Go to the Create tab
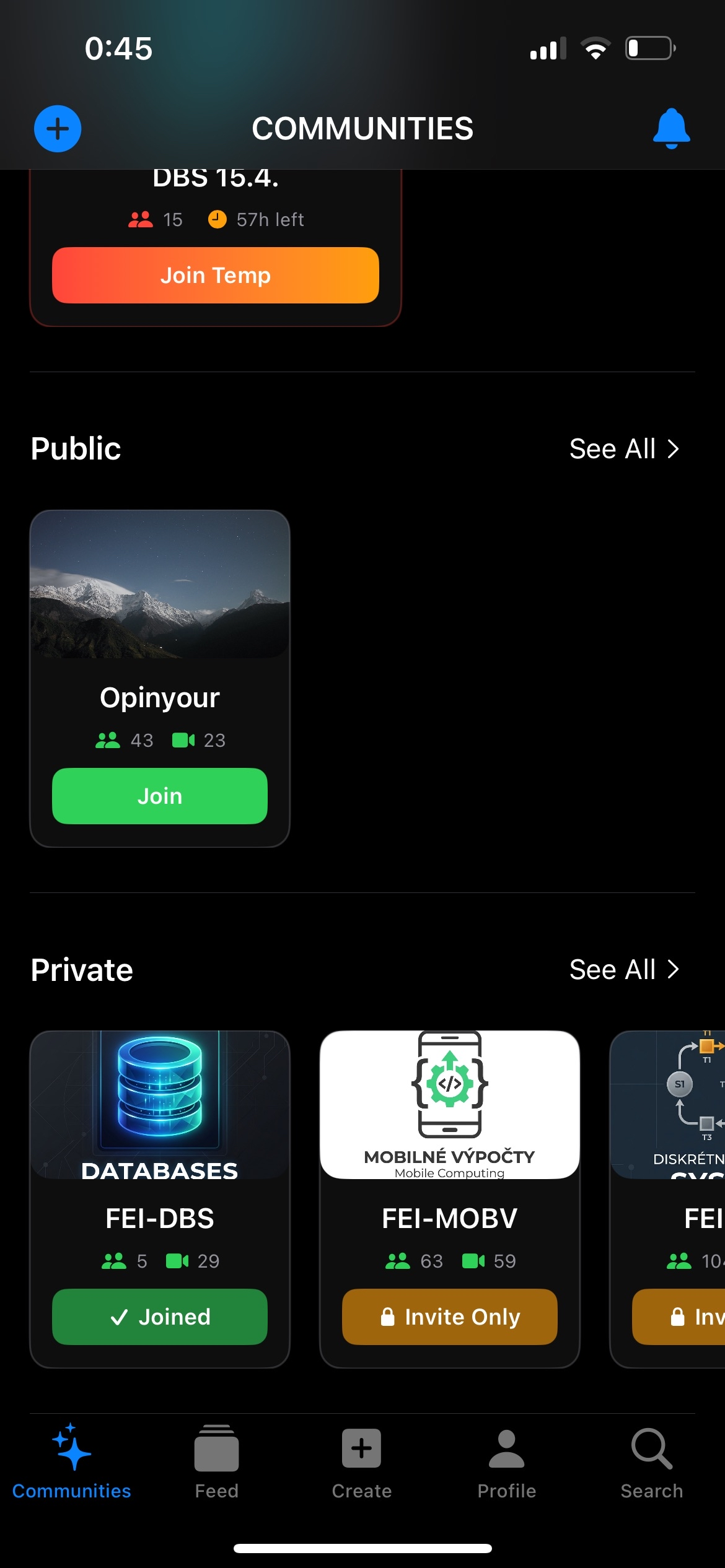The image size is (725, 1568). point(361,1461)
